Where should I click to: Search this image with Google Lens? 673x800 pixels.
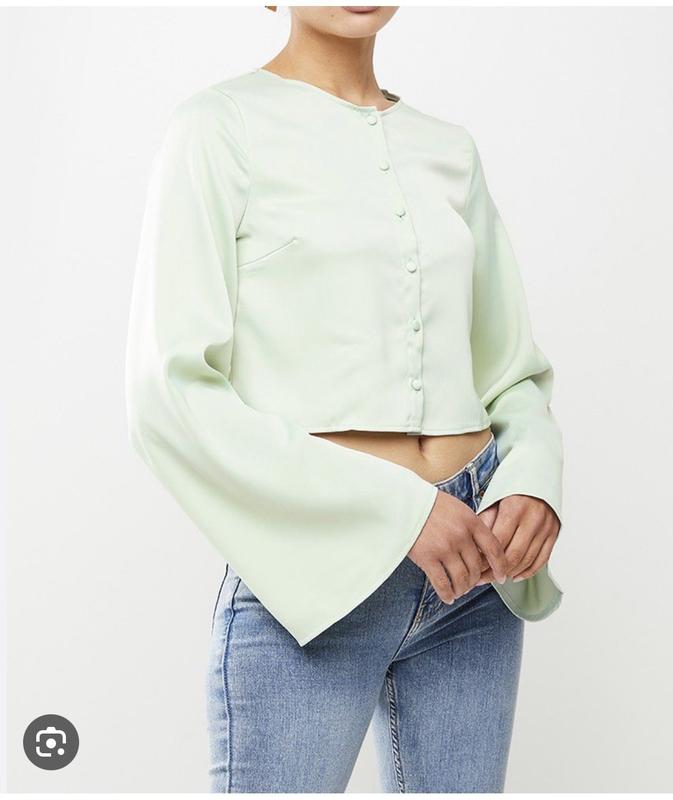[x=51, y=742]
